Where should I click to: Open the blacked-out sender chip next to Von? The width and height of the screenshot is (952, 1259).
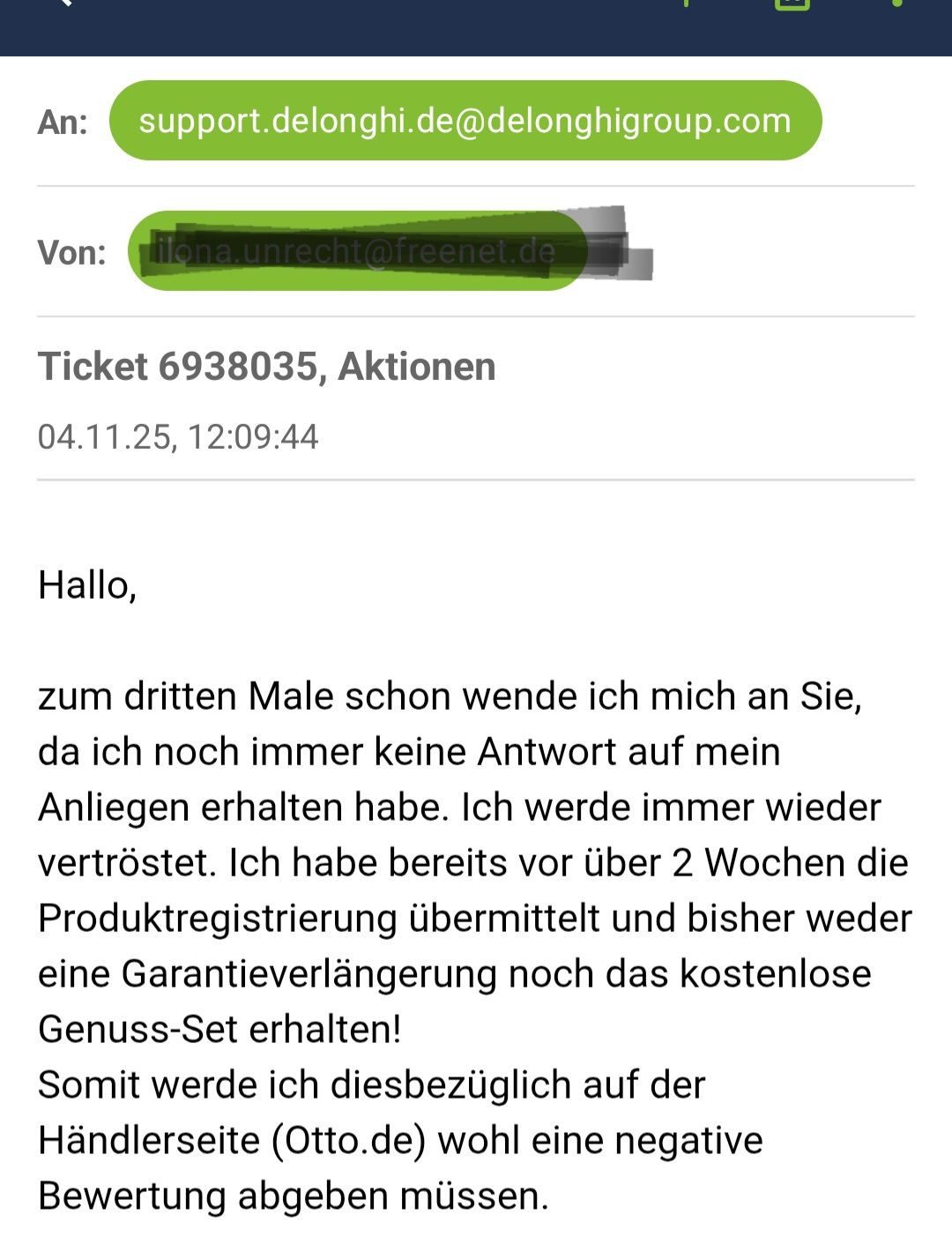pyautogui.click(x=357, y=251)
